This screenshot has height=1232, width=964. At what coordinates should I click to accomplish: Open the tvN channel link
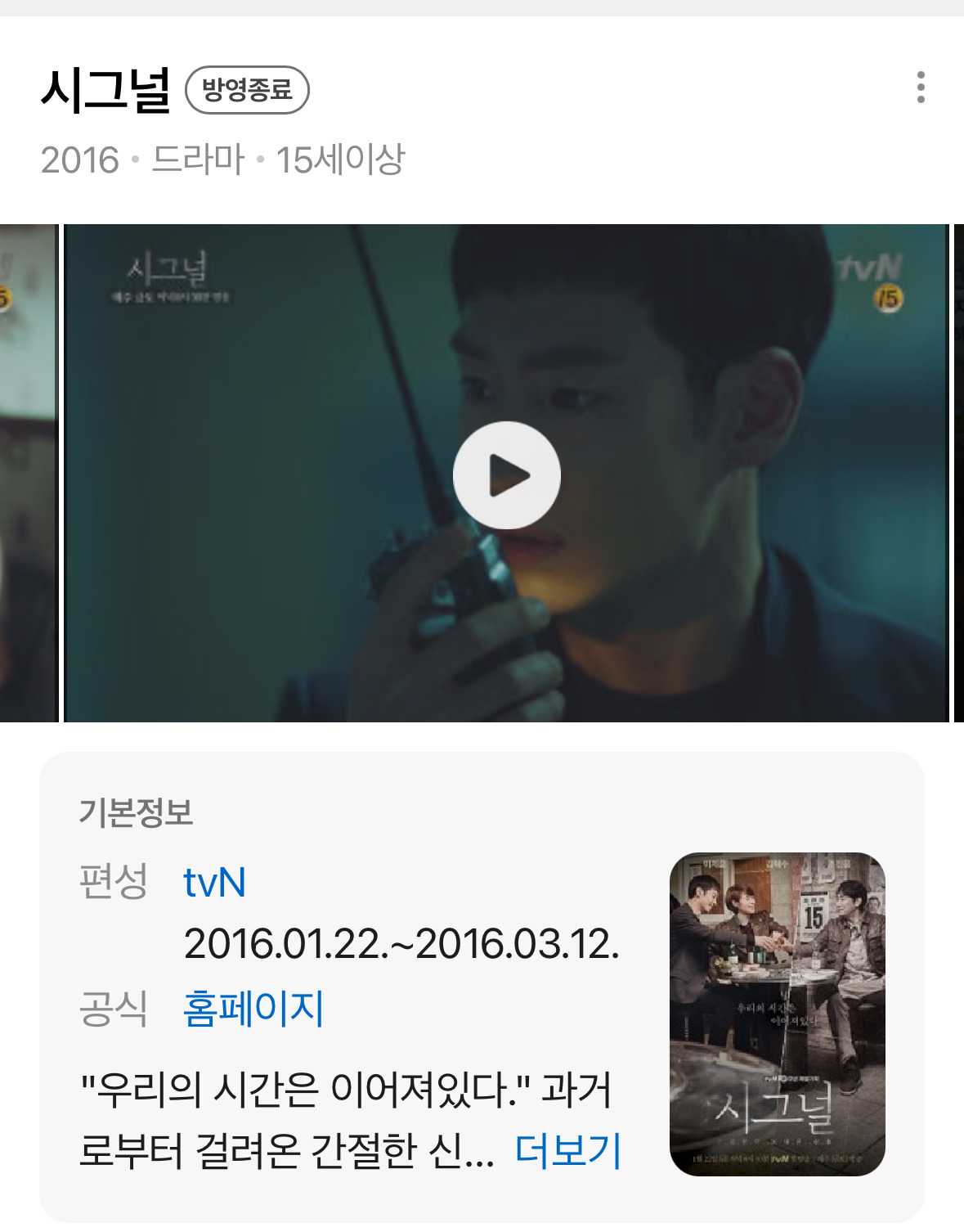[214, 883]
